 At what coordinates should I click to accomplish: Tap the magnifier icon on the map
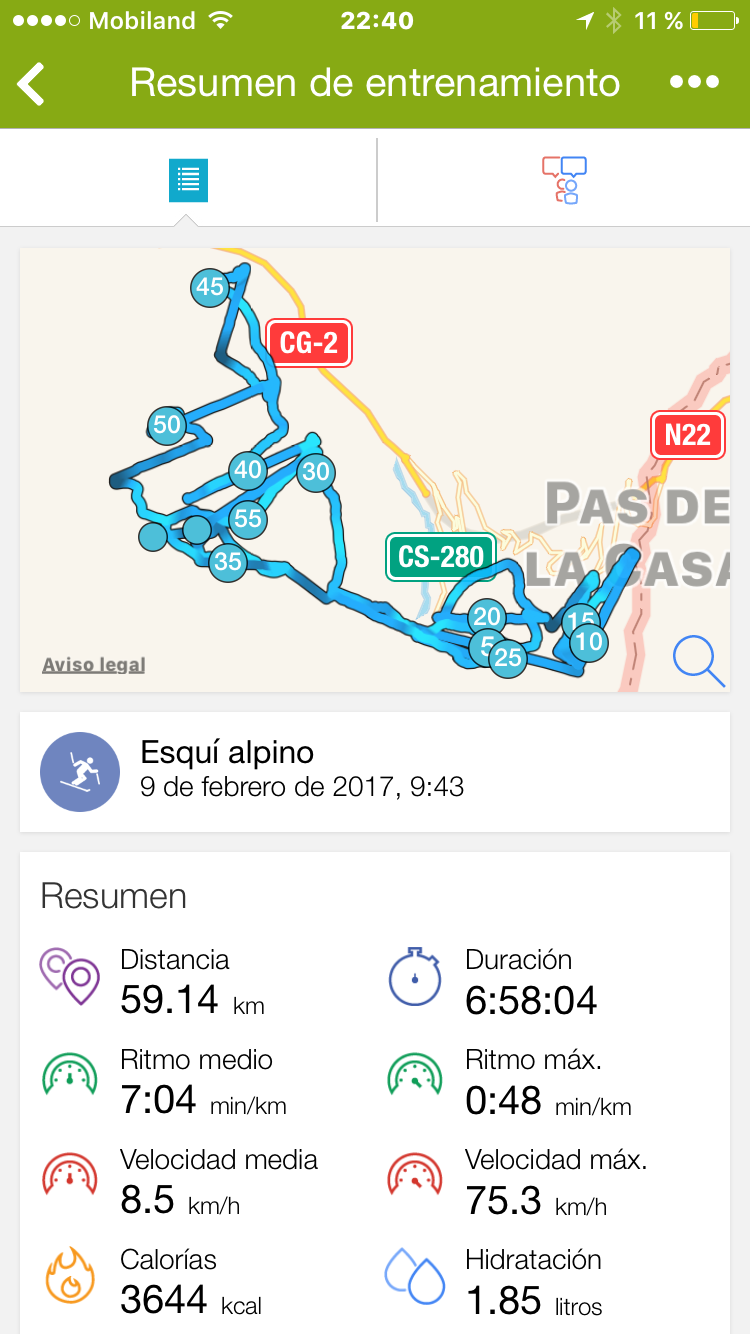point(698,661)
